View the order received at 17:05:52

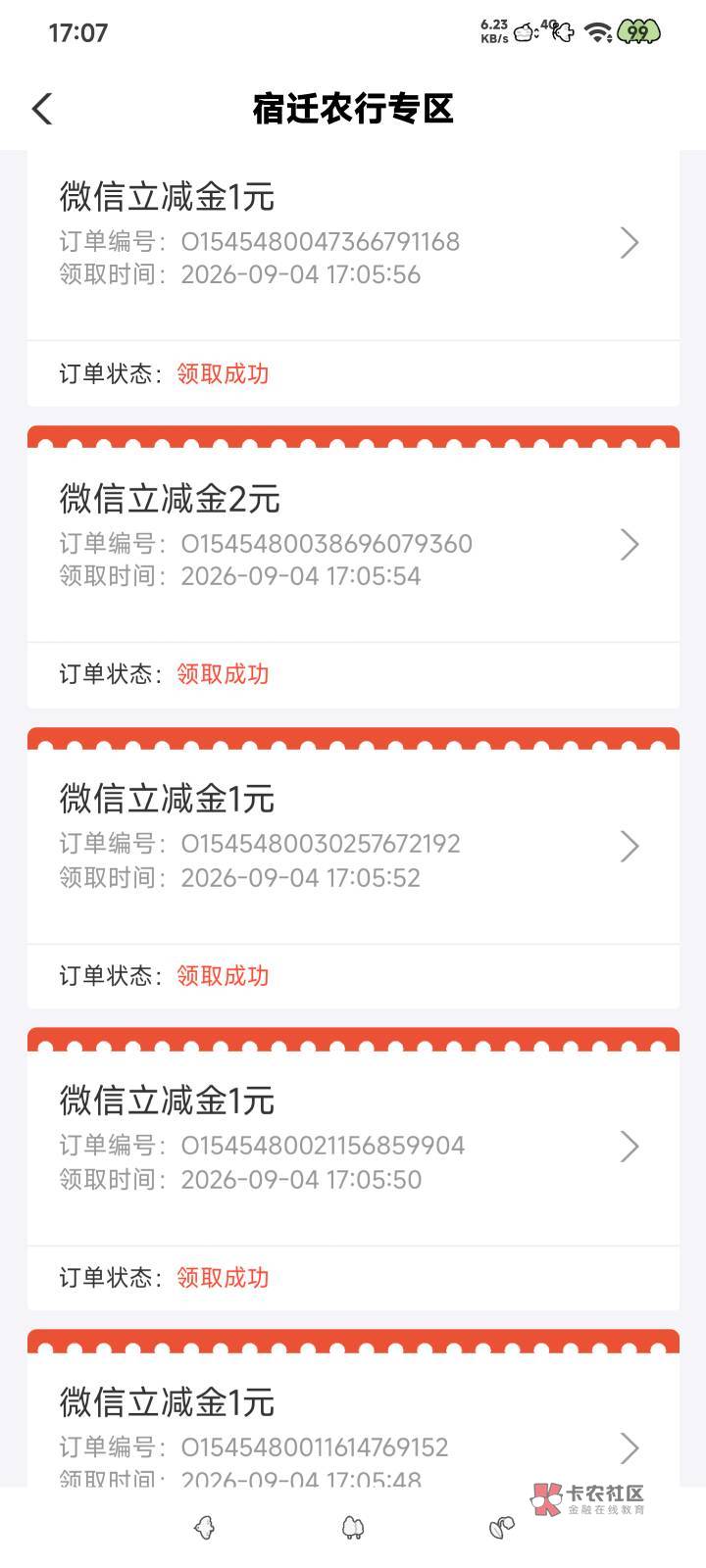pos(353,847)
